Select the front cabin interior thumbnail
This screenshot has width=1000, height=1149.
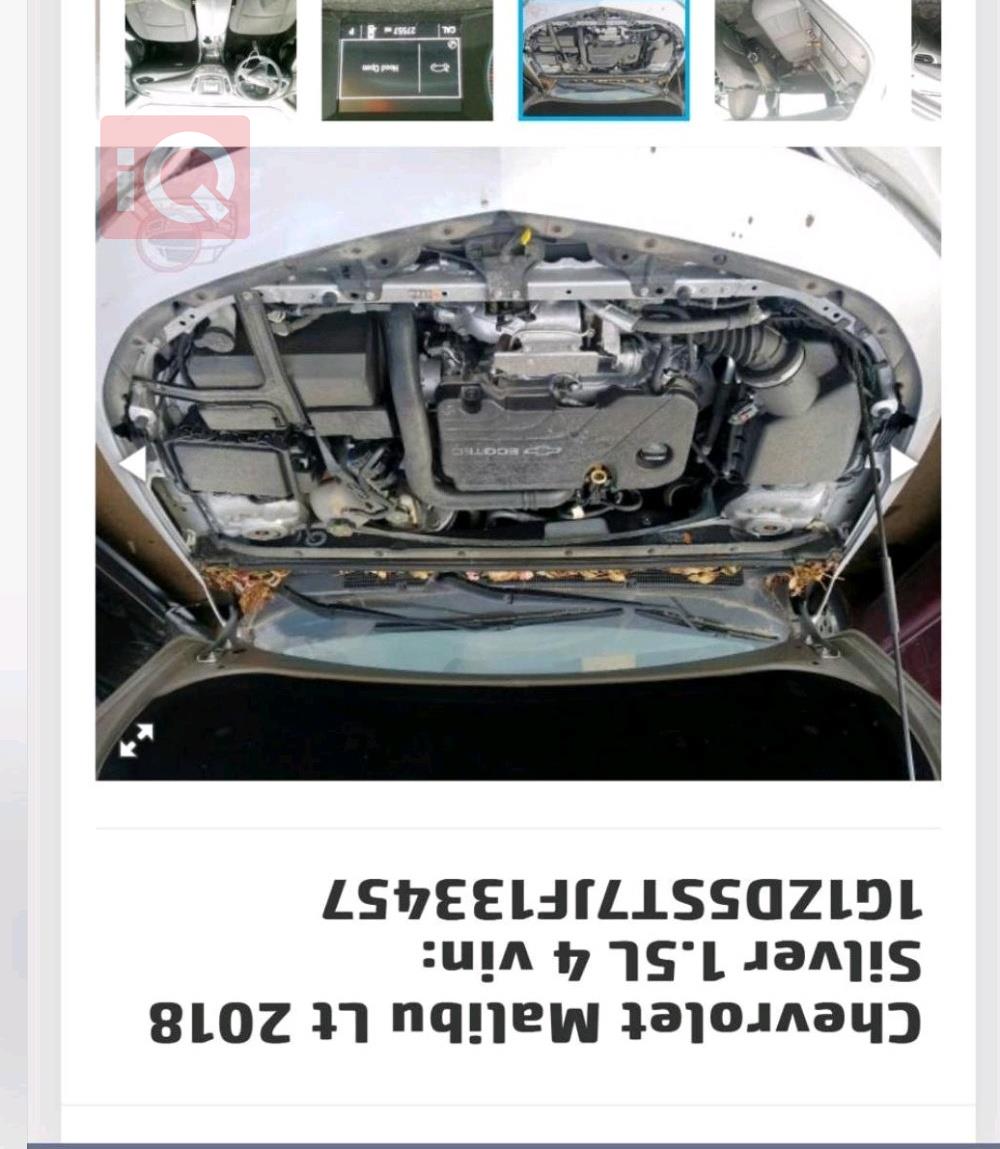210,58
